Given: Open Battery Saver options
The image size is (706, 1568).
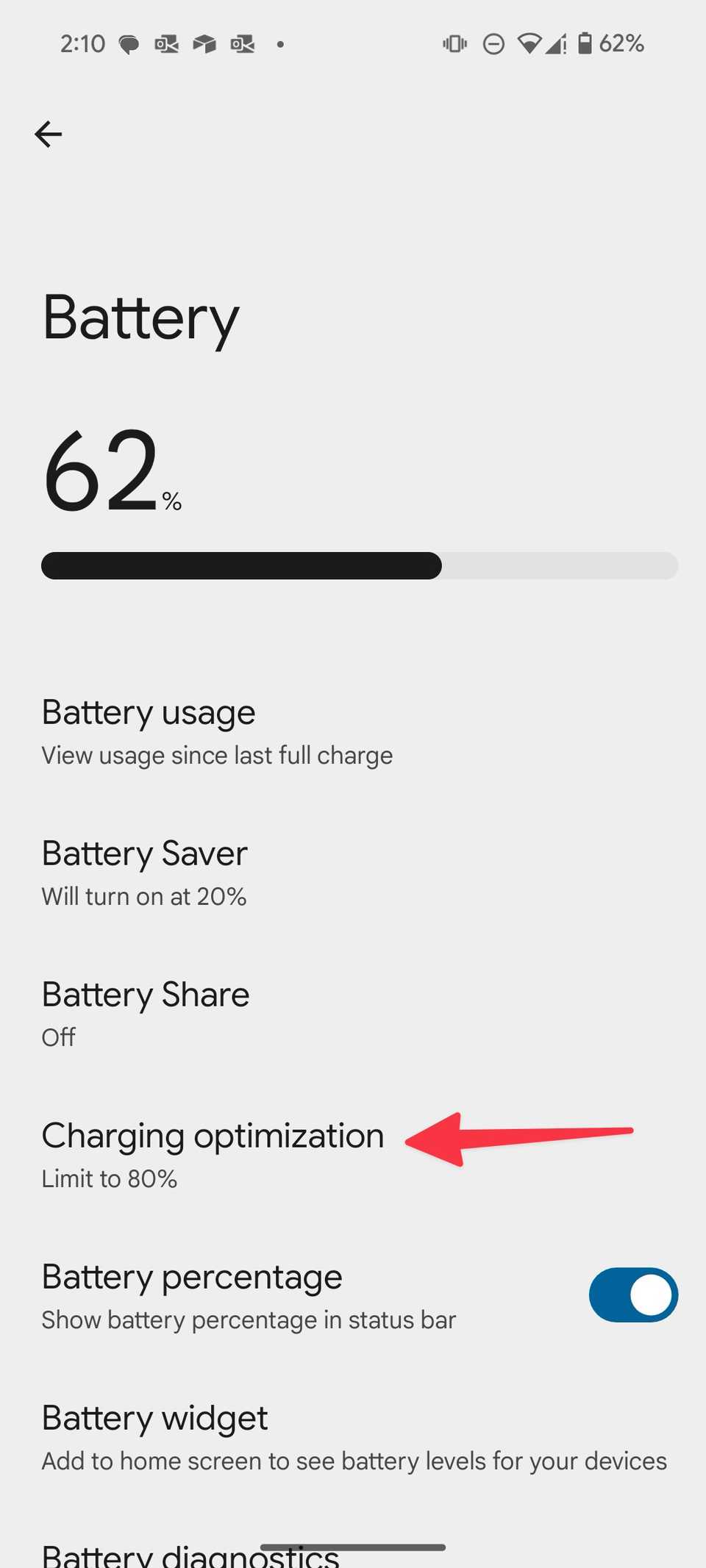Looking at the screenshot, I should [x=144, y=870].
